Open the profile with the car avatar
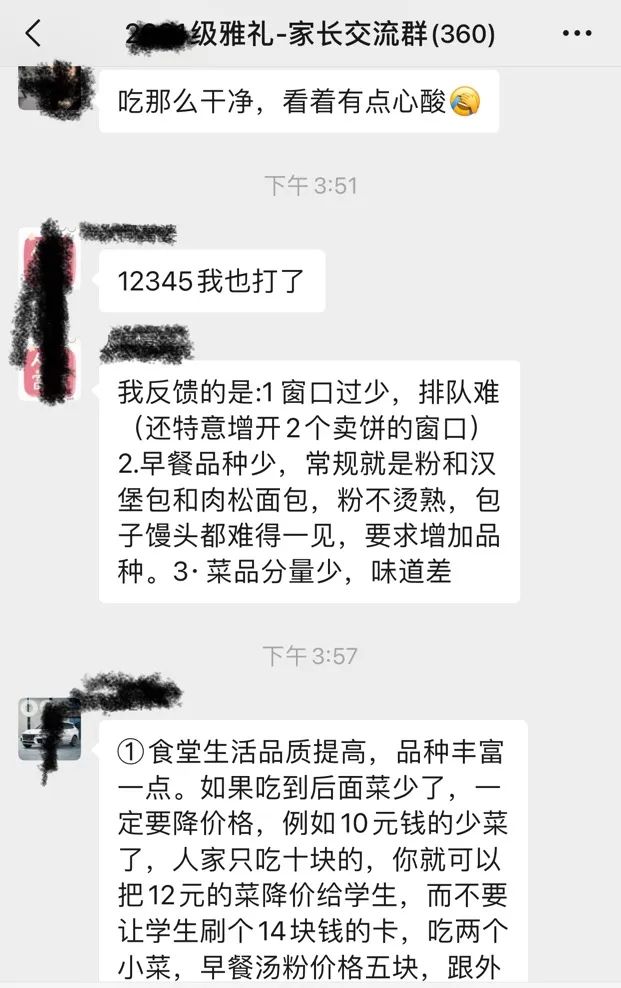Image resolution: width=621 pixels, height=988 pixels. [49, 729]
